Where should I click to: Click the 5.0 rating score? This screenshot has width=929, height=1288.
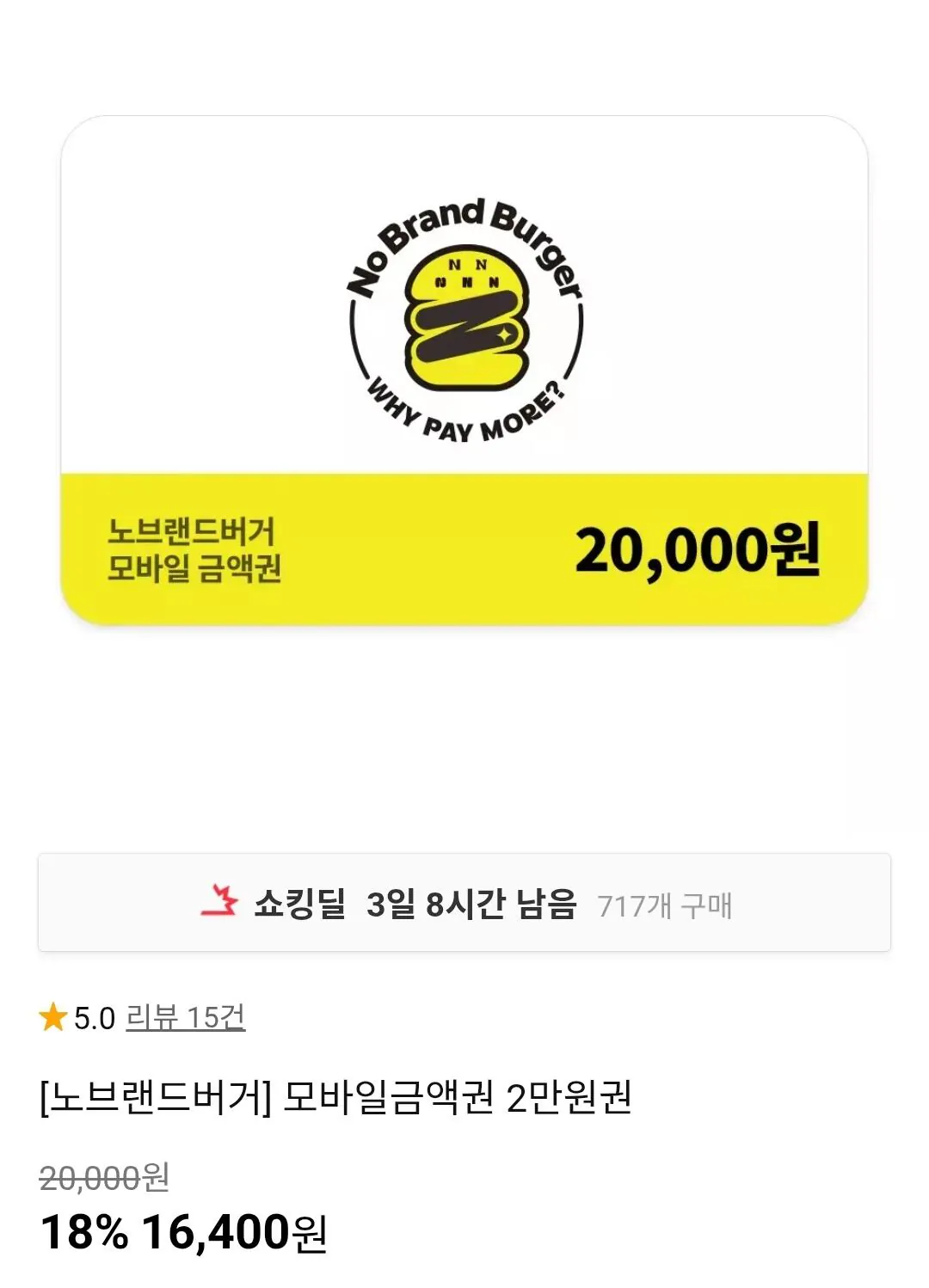[95, 1020]
